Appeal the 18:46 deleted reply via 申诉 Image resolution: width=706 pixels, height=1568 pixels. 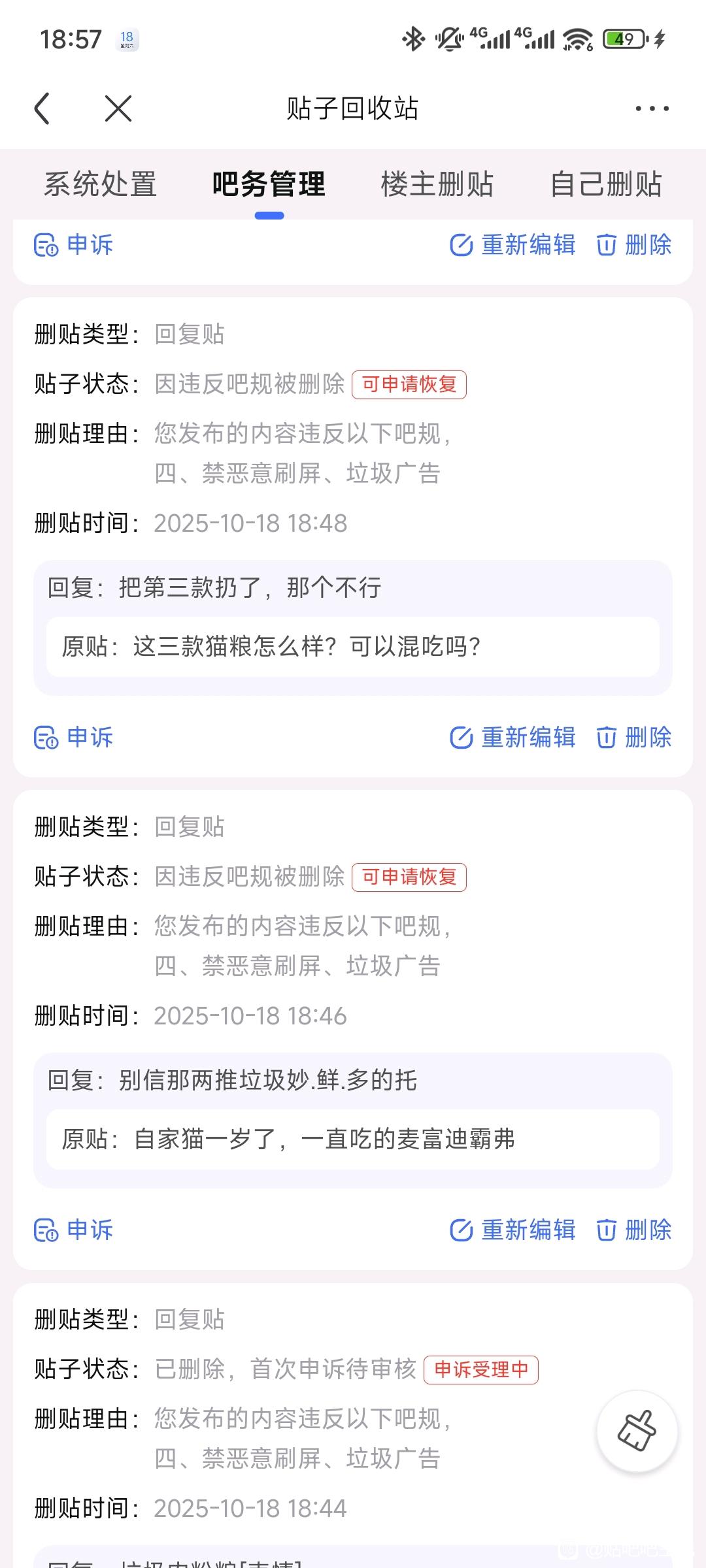pyautogui.click(x=73, y=1230)
